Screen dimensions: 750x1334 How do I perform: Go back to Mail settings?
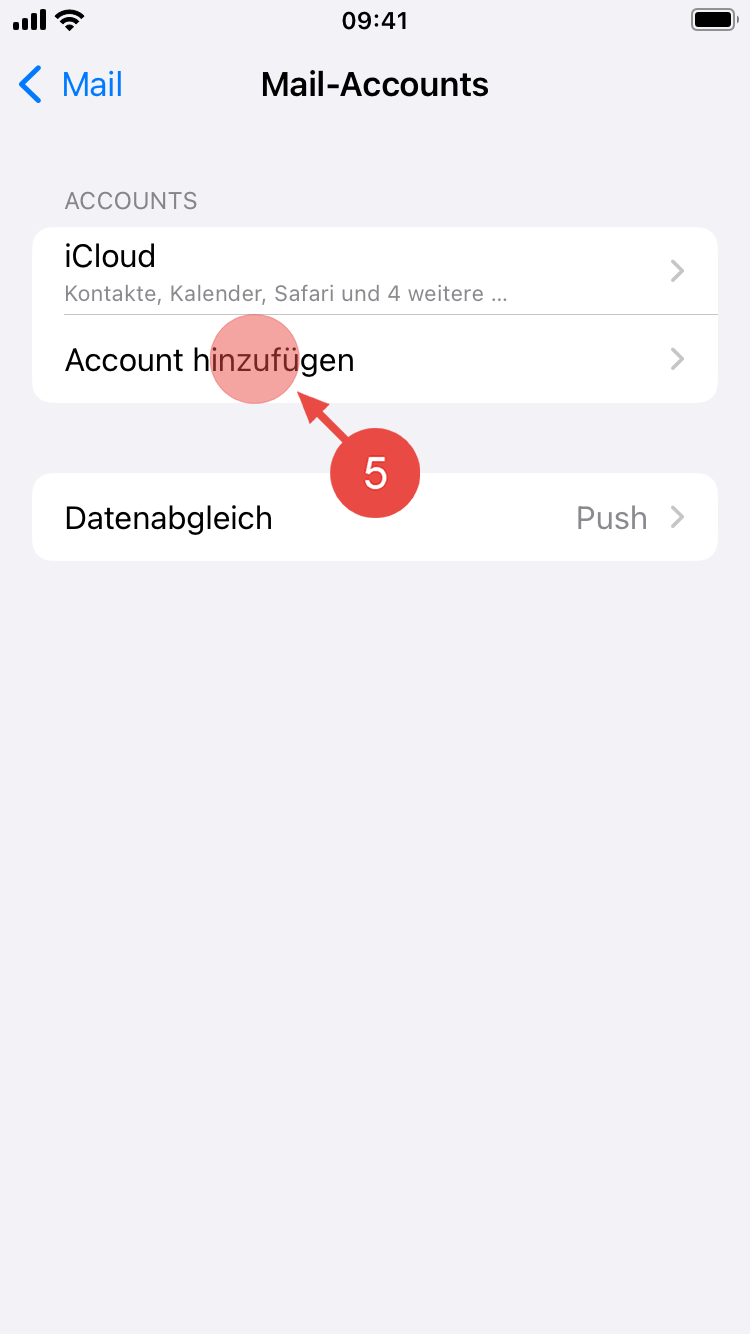pos(70,85)
